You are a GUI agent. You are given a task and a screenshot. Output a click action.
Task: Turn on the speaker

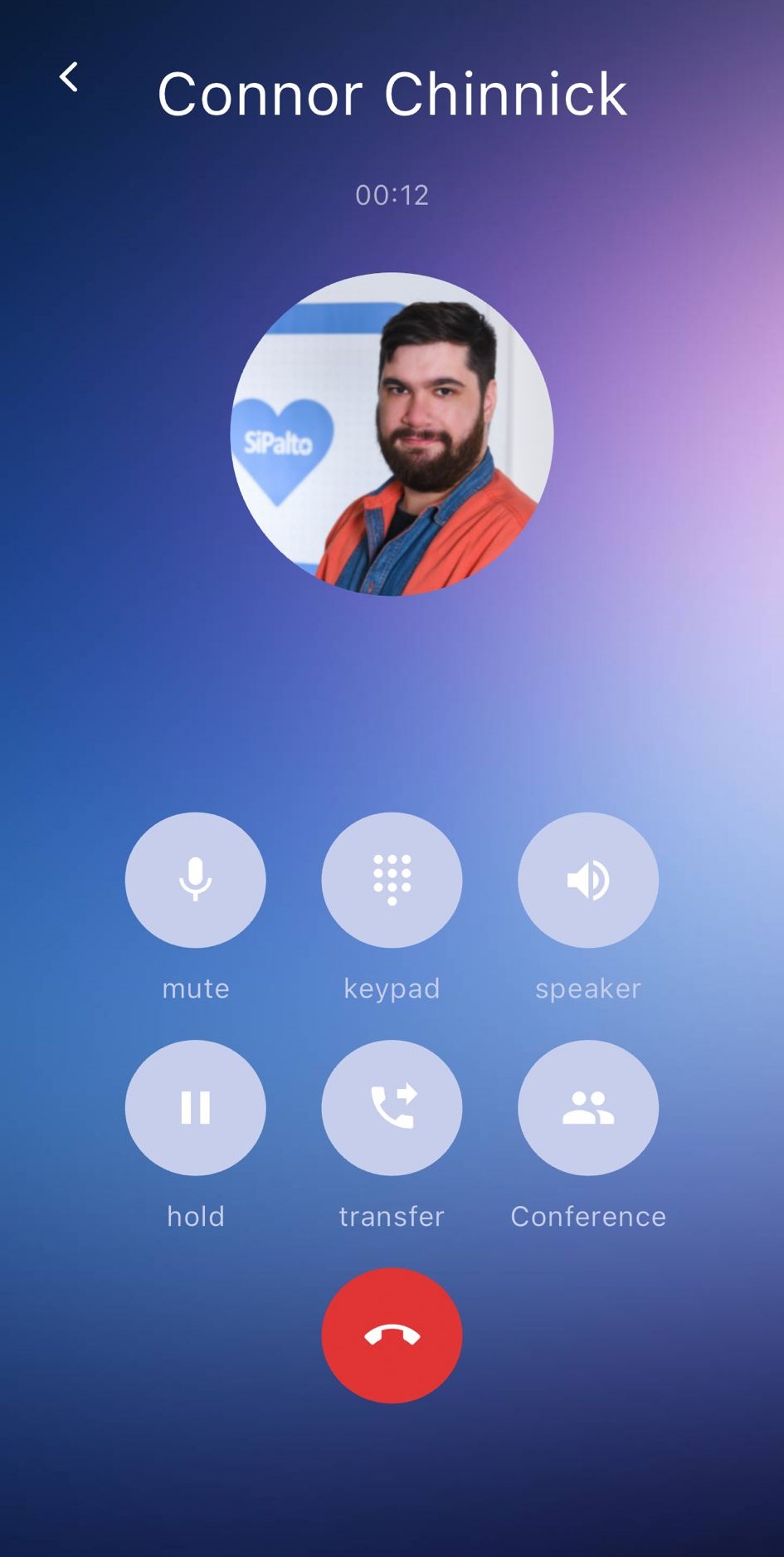click(x=588, y=880)
